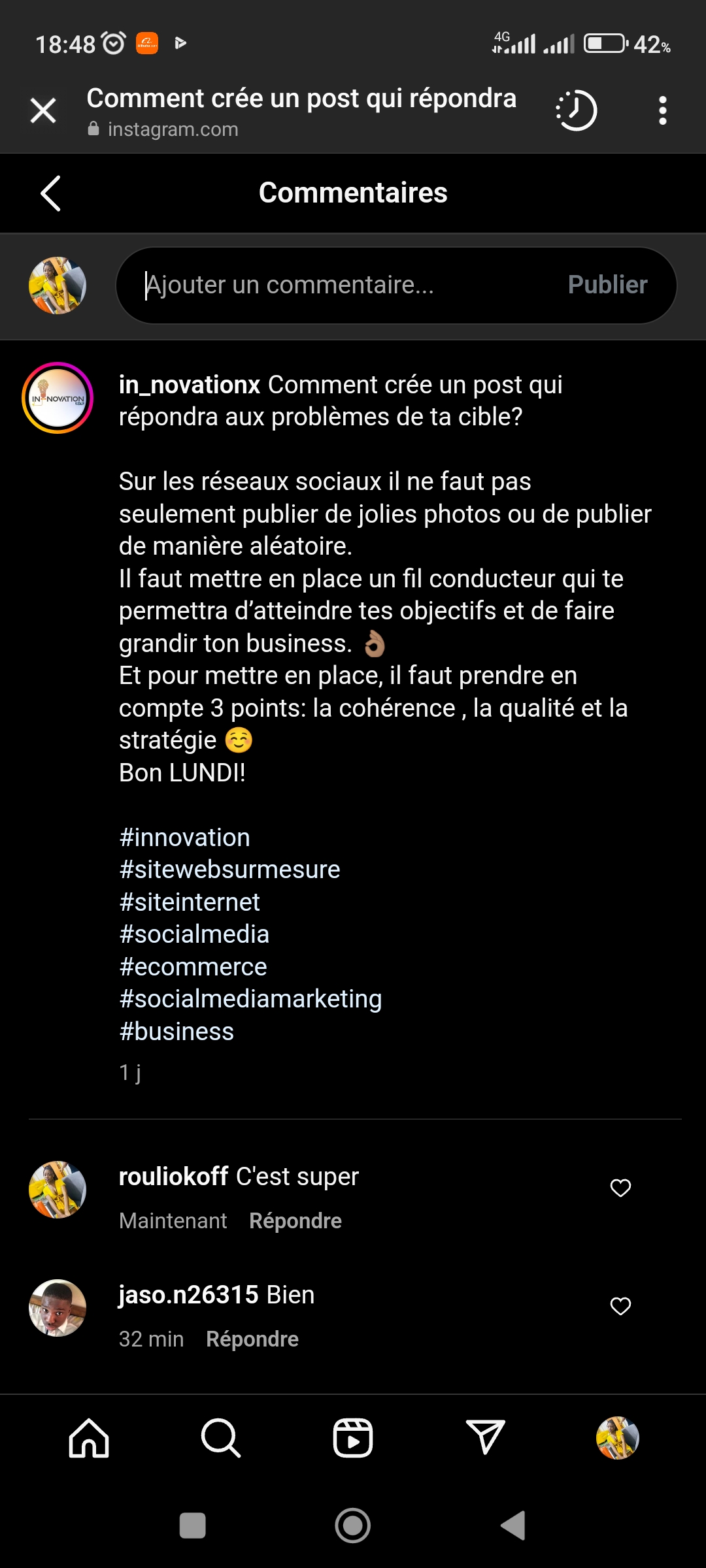The image size is (706, 1568).
Task: Go back from Commentaires
Action: [x=50, y=193]
